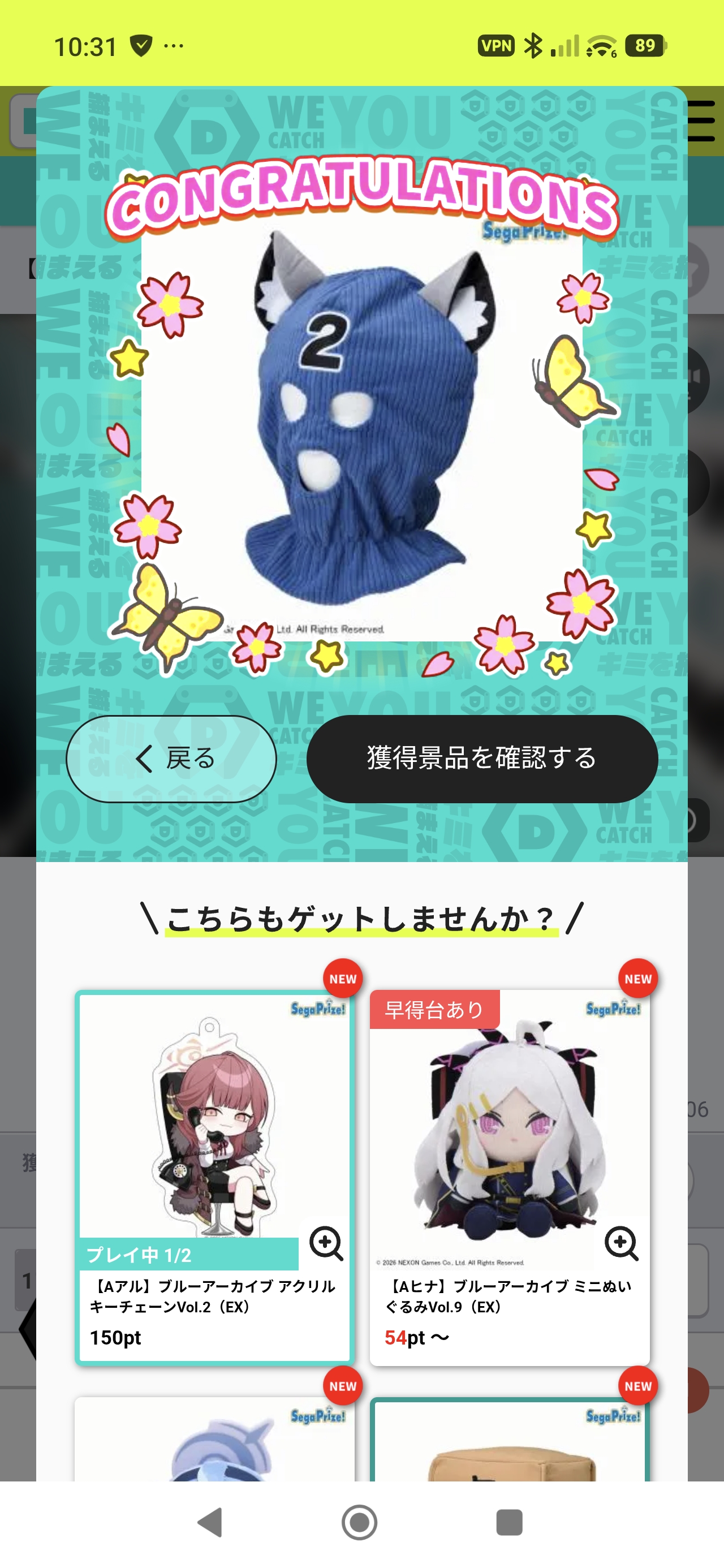Image resolution: width=724 pixels, height=1568 pixels.
Task: Open the hamburger menu behind the popup
Action: (703, 121)
